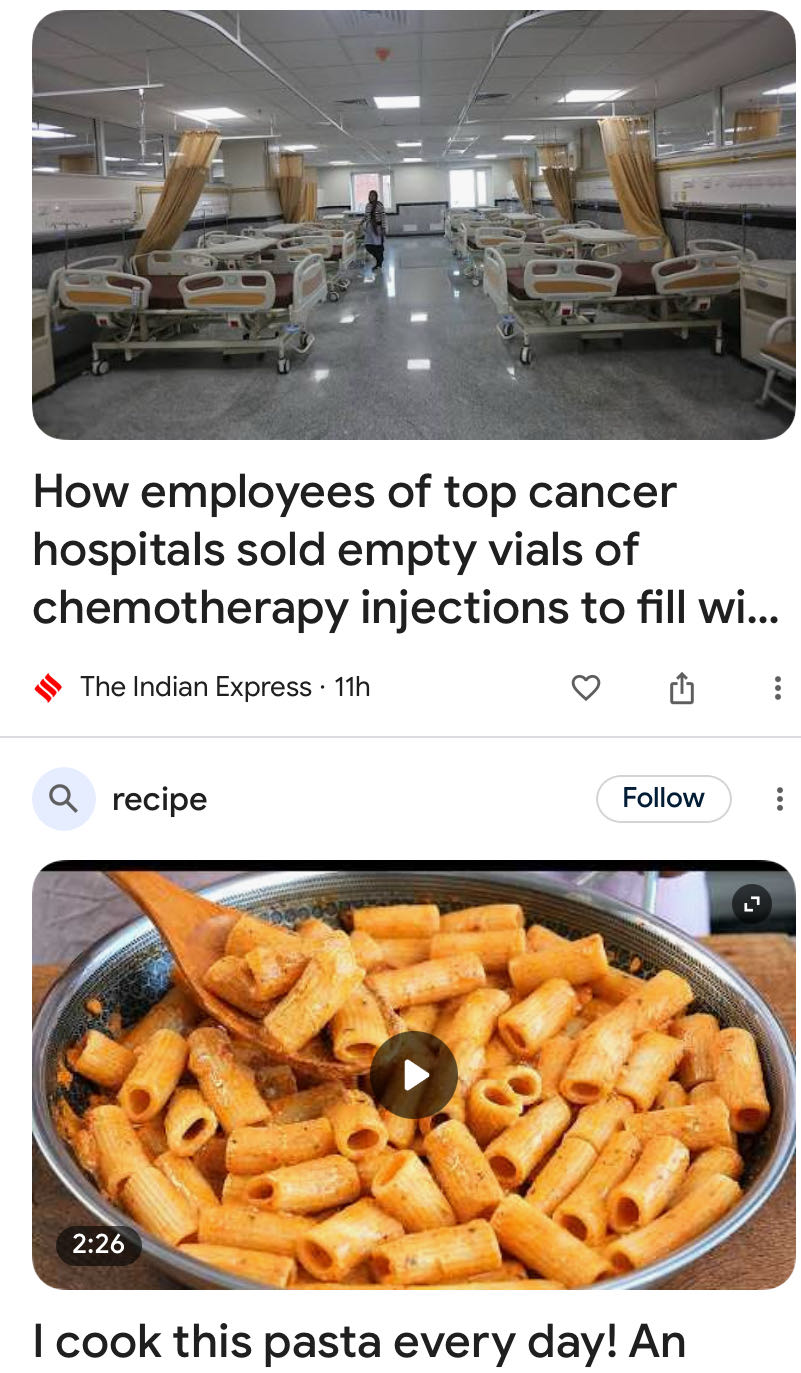
Task: Open the cancer hospitals article from Indian Express
Action: (x=400, y=550)
